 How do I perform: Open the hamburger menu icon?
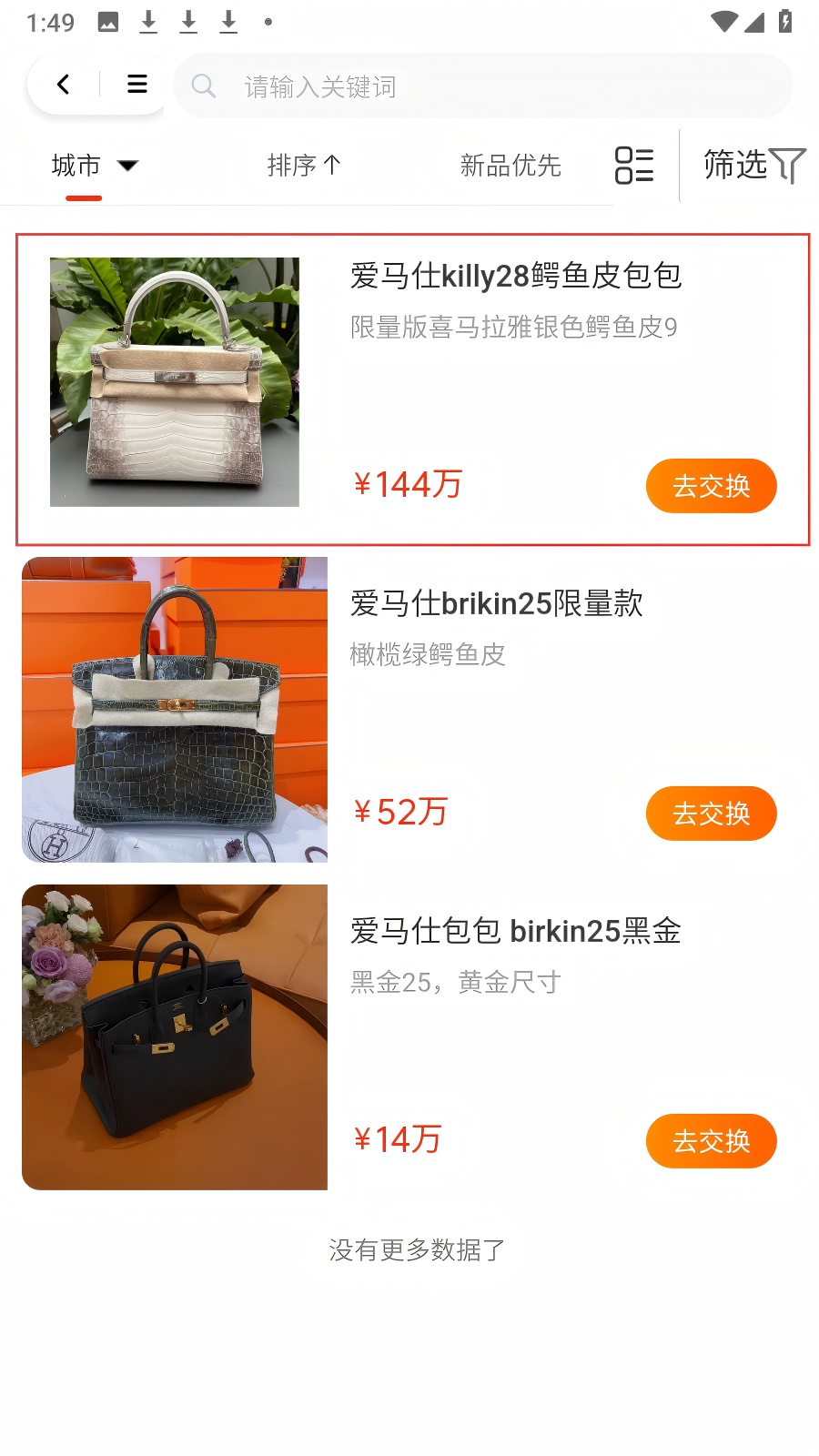click(137, 85)
